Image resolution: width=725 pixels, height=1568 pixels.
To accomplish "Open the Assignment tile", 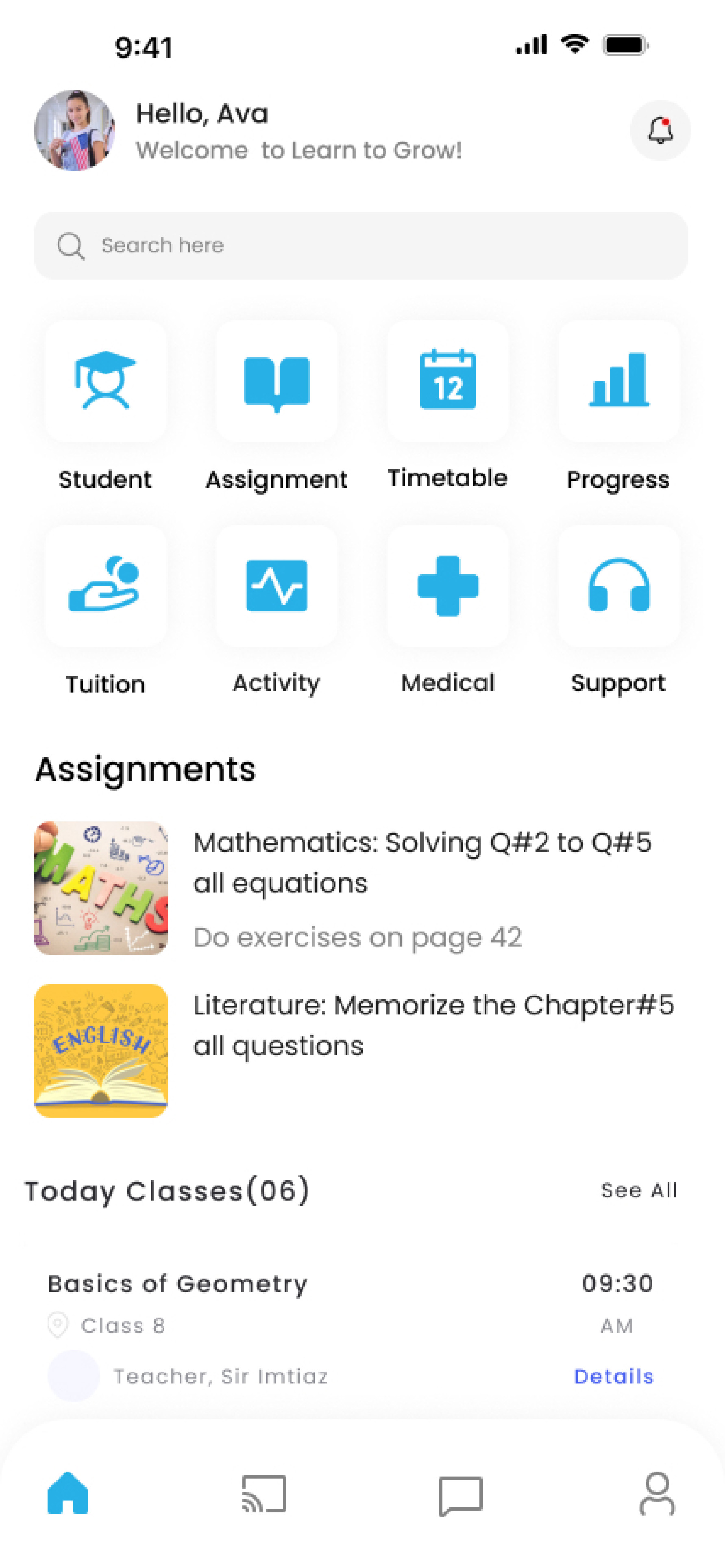I will click(x=277, y=382).
